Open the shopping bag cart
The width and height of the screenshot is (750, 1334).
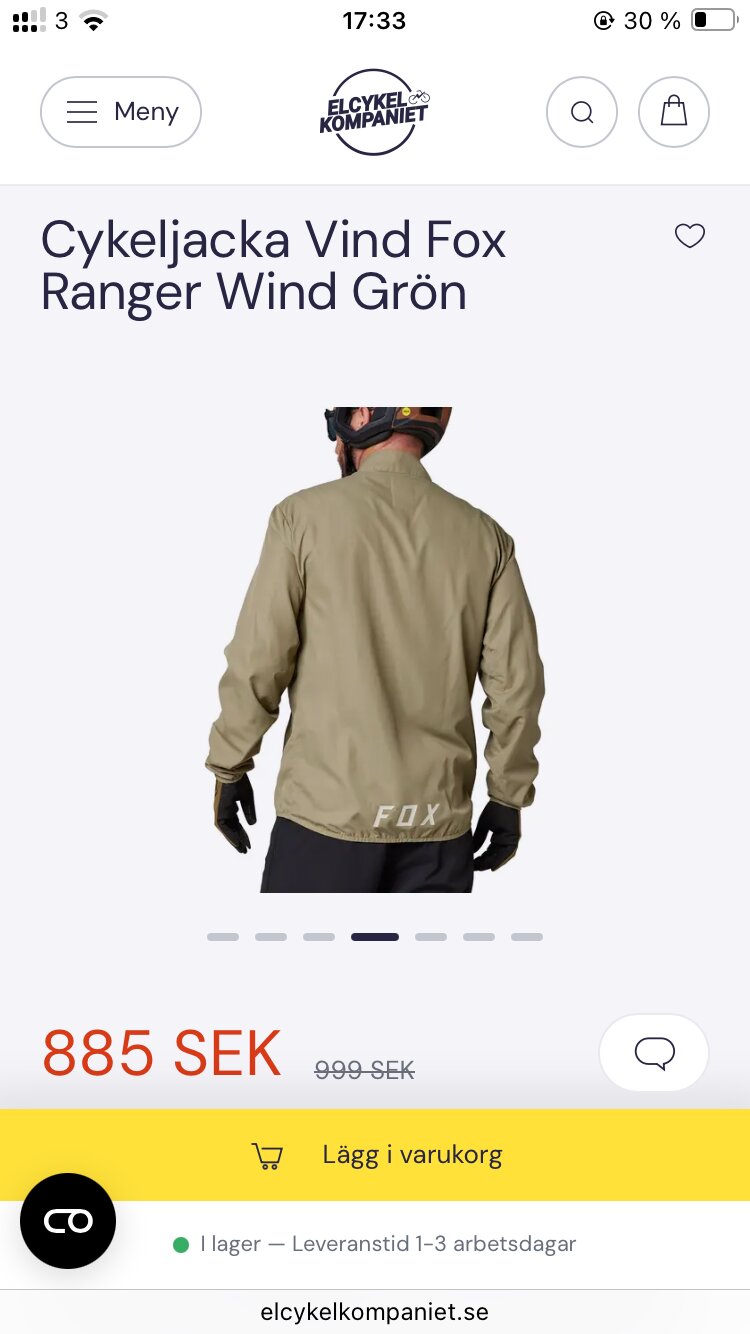674,112
